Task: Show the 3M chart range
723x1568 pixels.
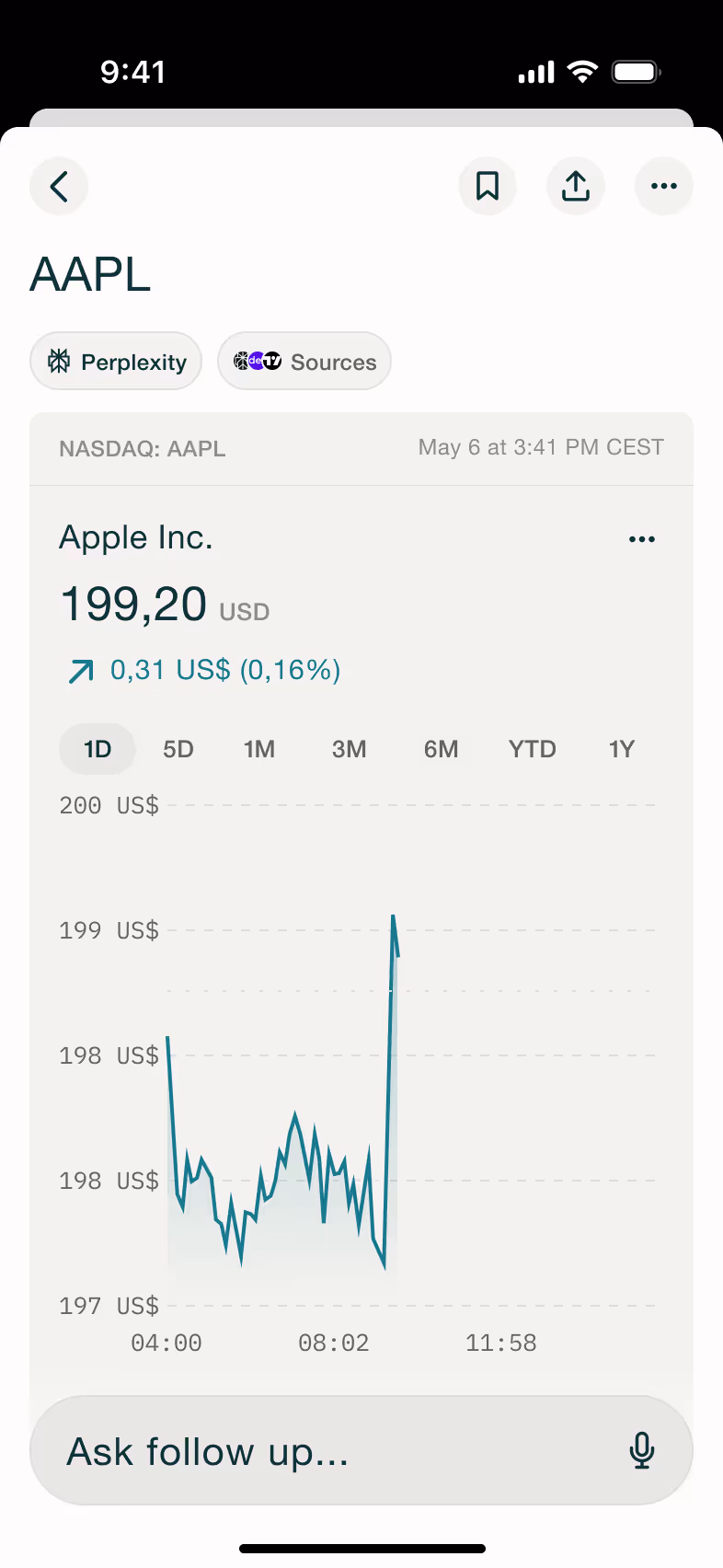Action: pos(350,749)
